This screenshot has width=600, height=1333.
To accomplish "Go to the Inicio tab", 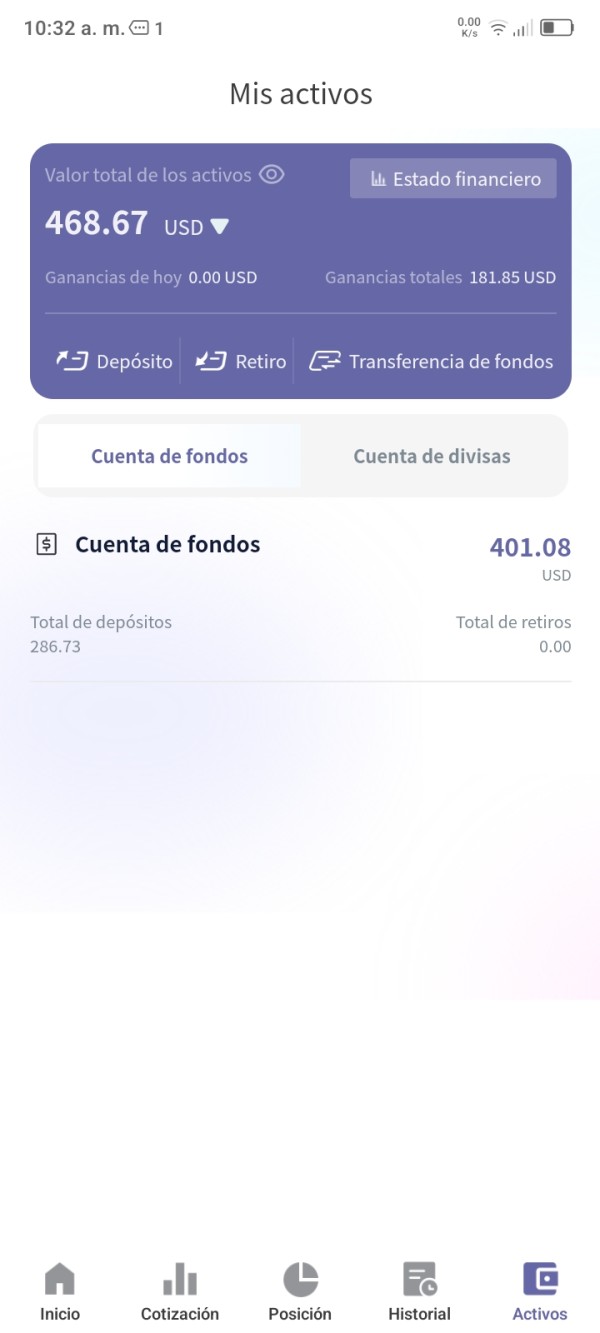I will pos(60,1291).
